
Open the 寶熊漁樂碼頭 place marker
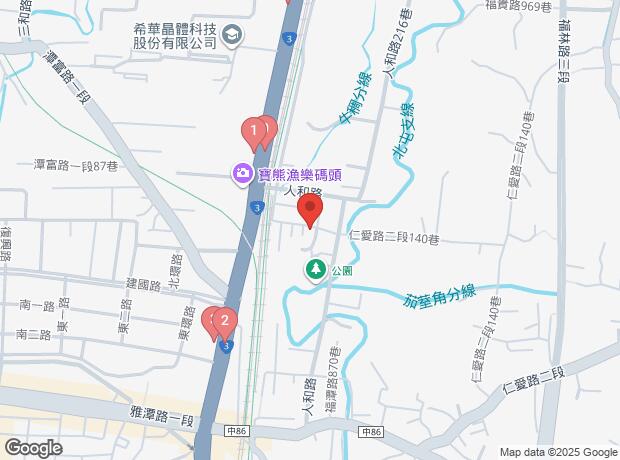[x=242, y=175]
